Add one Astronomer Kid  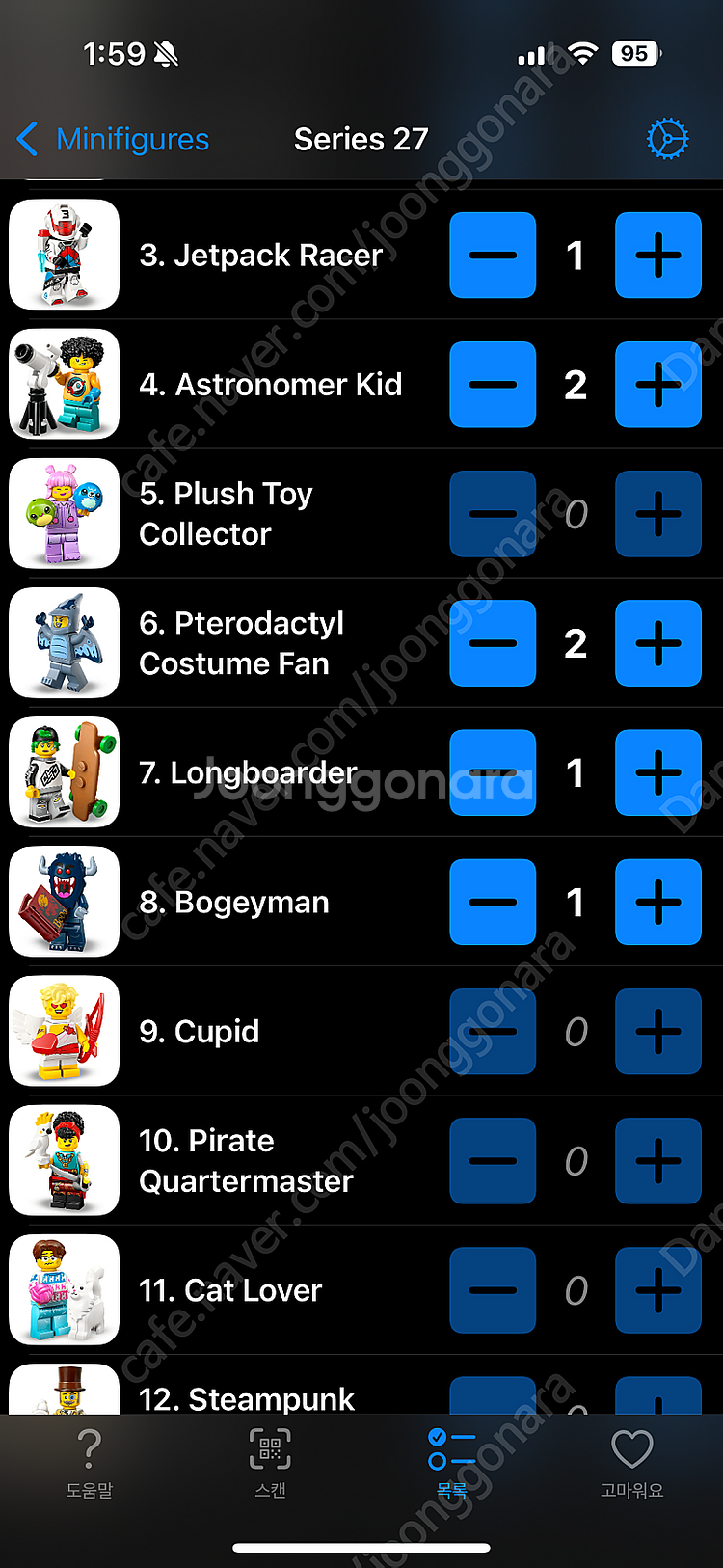click(658, 385)
